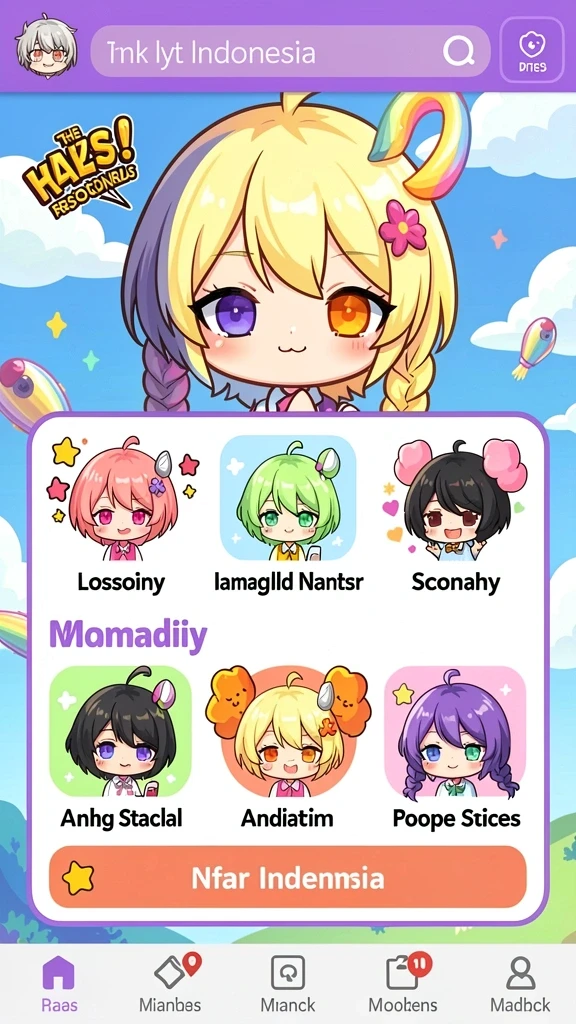Open the heart button in the header
Viewport: 576px width, 1024px height.
click(x=532, y=50)
